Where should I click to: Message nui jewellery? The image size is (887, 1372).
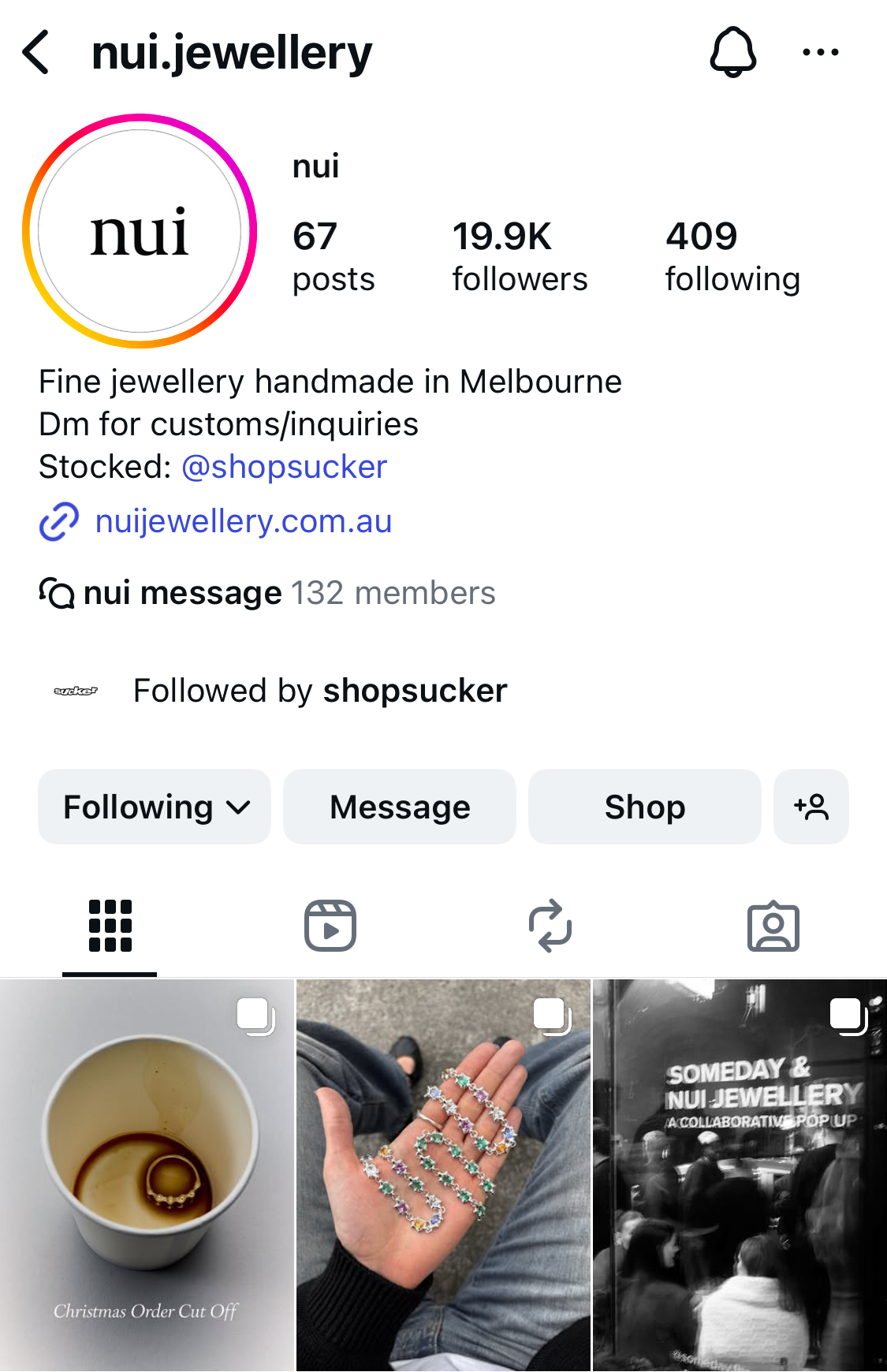coord(400,807)
